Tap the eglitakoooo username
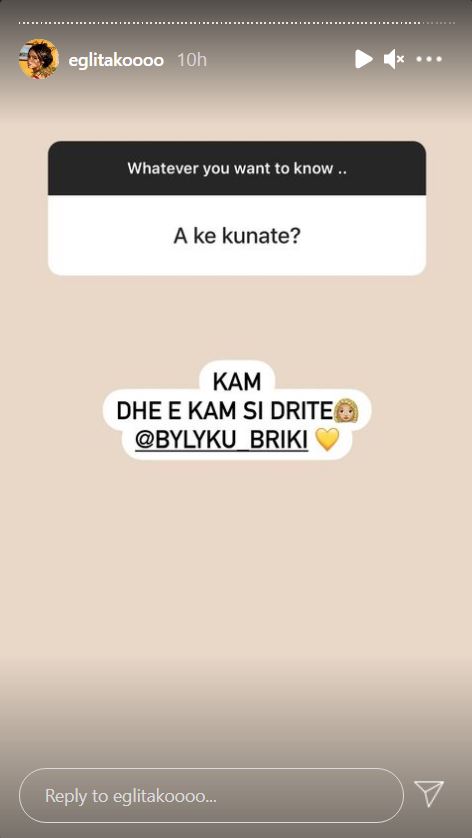 point(116,60)
